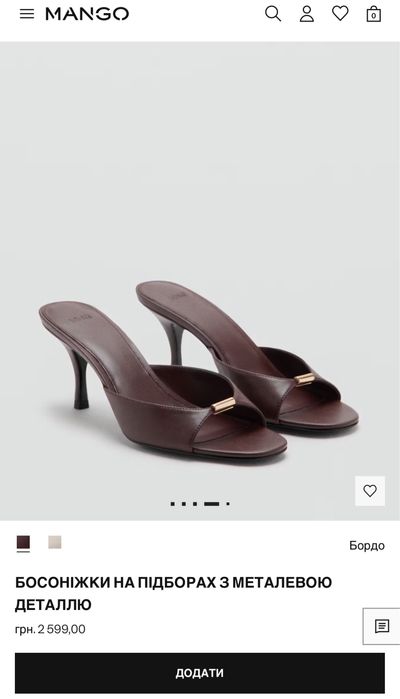400x699 pixels.
Task: Open the chat support button
Action: click(x=382, y=626)
